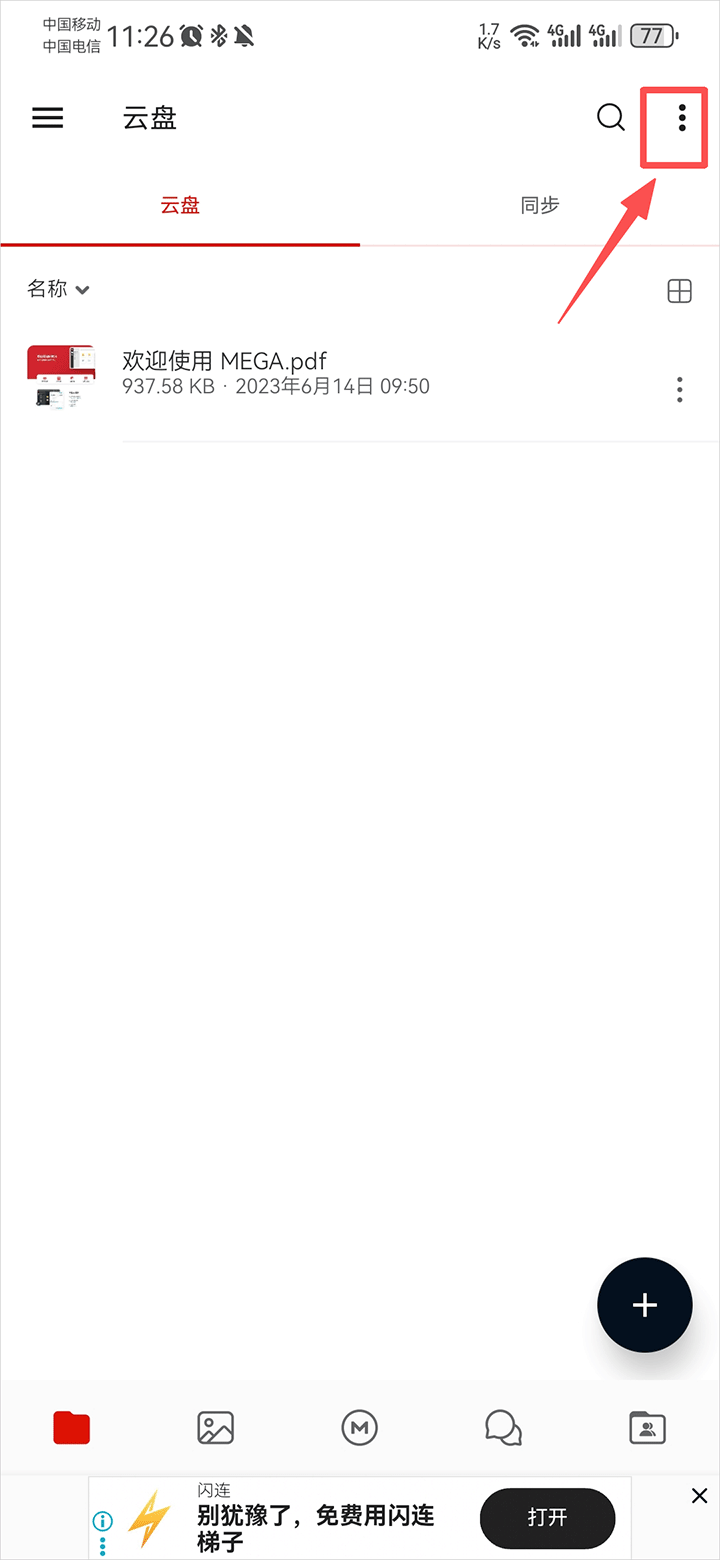
Task: Switch to the 同步 tab
Action: [540, 206]
